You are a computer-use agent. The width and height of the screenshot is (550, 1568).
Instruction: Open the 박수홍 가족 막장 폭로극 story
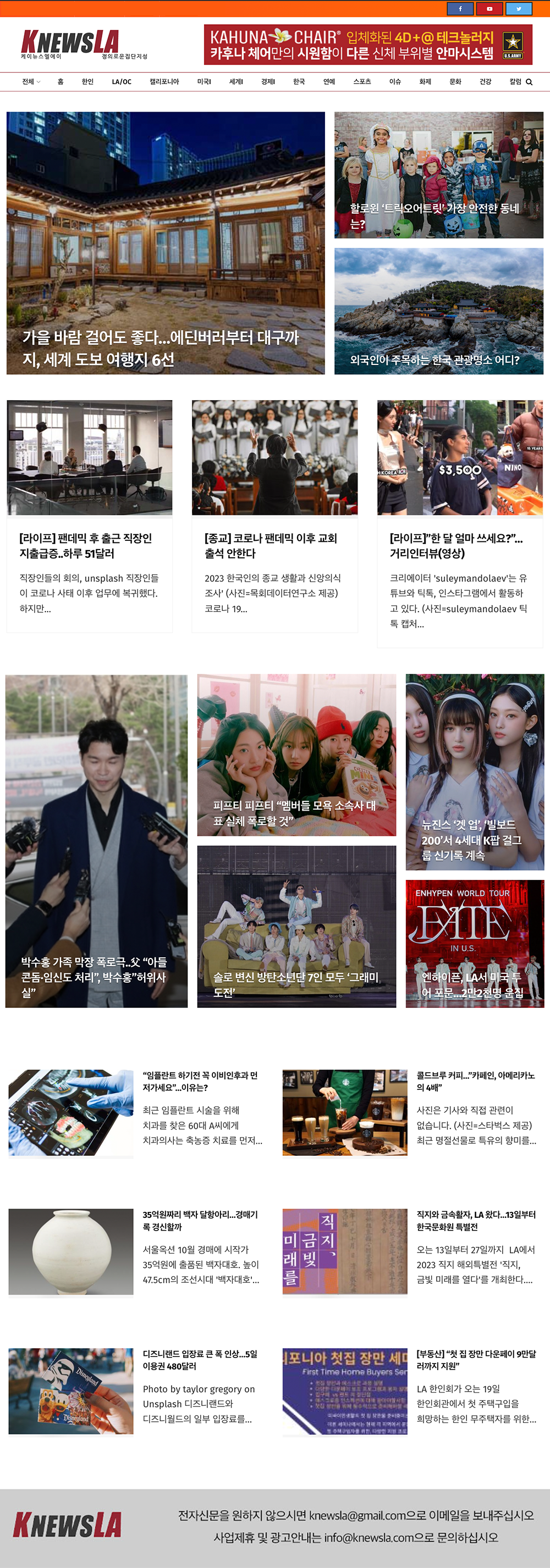(95, 976)
